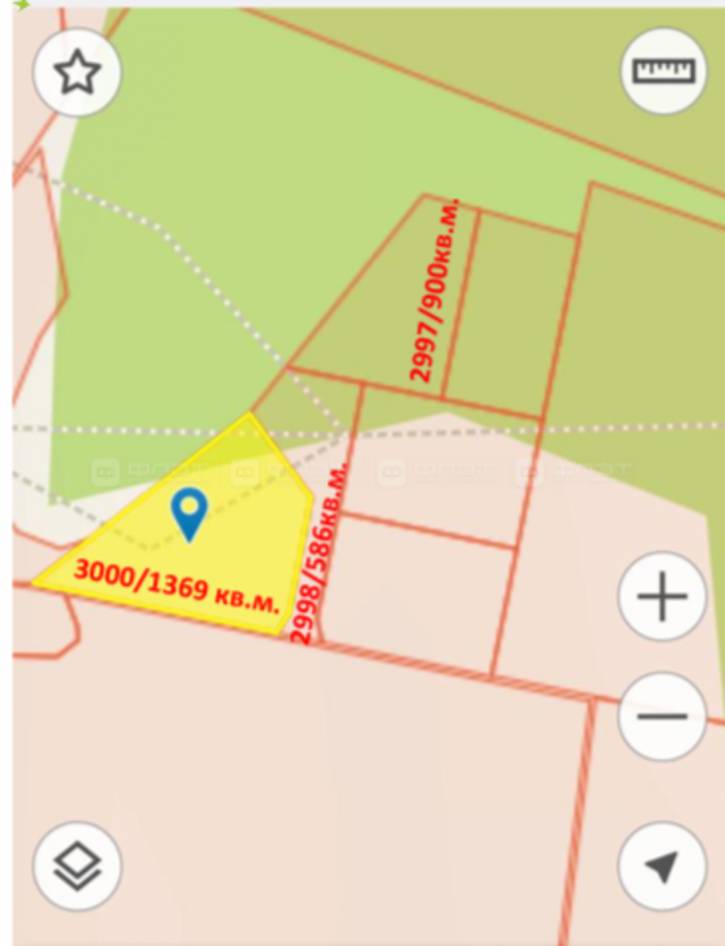
Task: Open the map layers selector
Action: (x=77, y=866)
